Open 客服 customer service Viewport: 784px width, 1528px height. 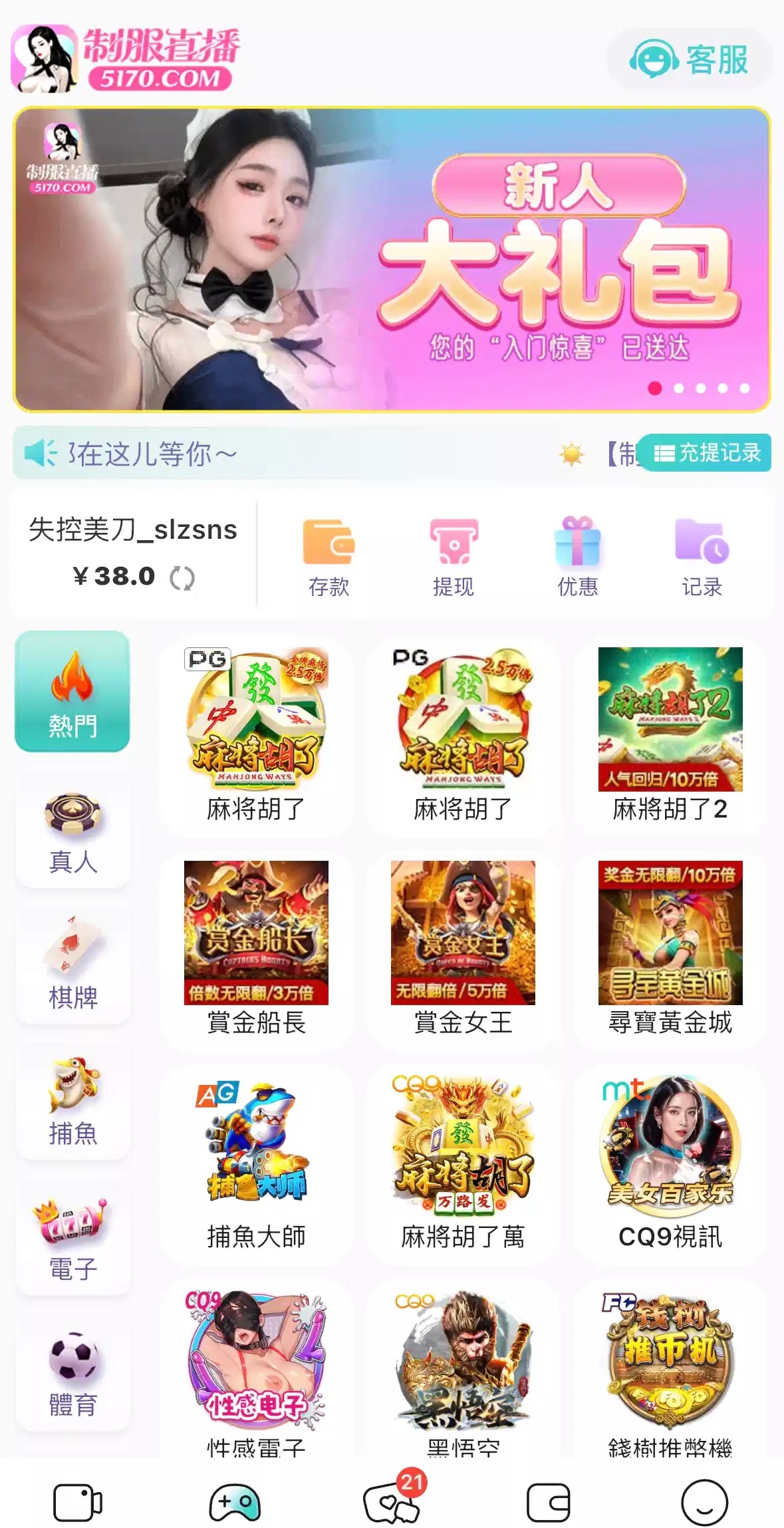690,60
